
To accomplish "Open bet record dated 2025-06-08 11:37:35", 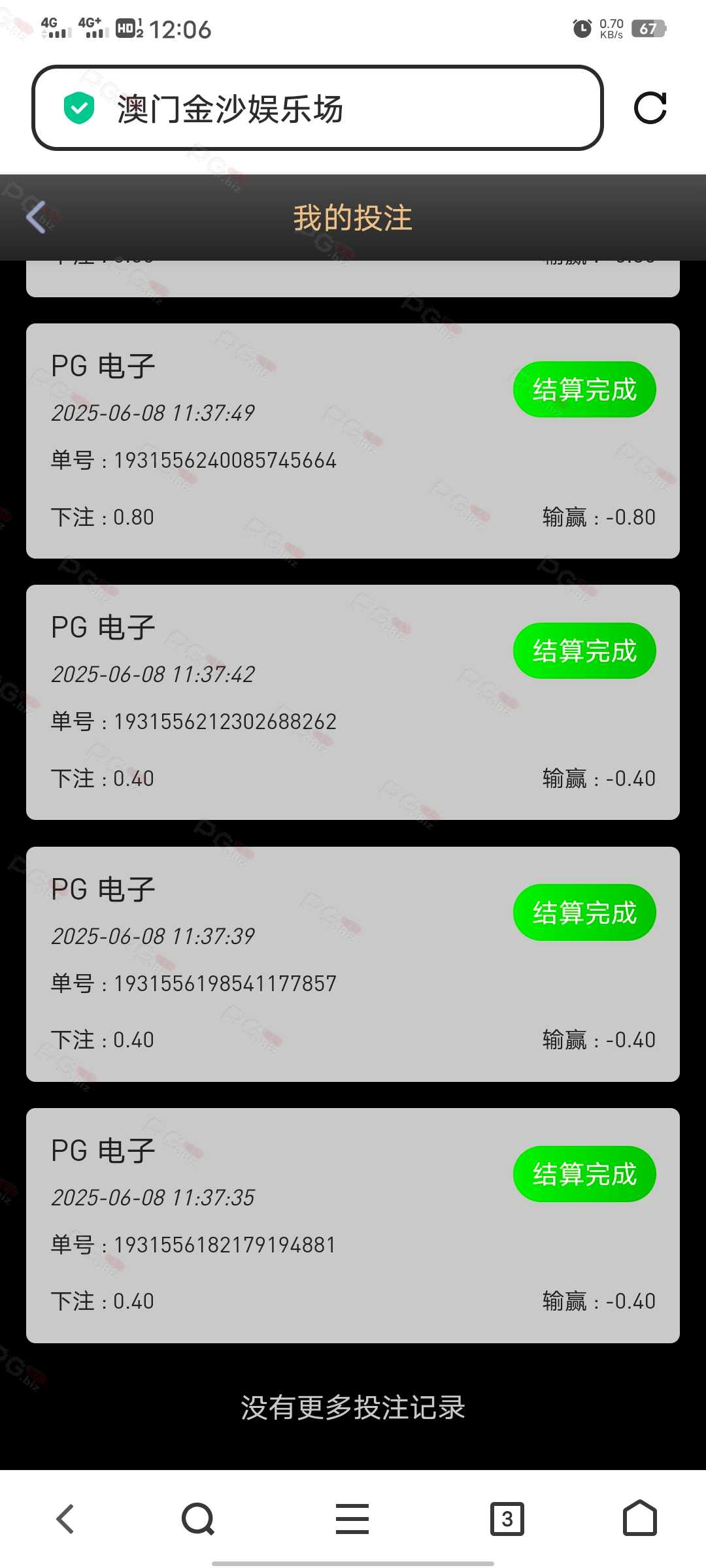I will tap(353, 1226).
